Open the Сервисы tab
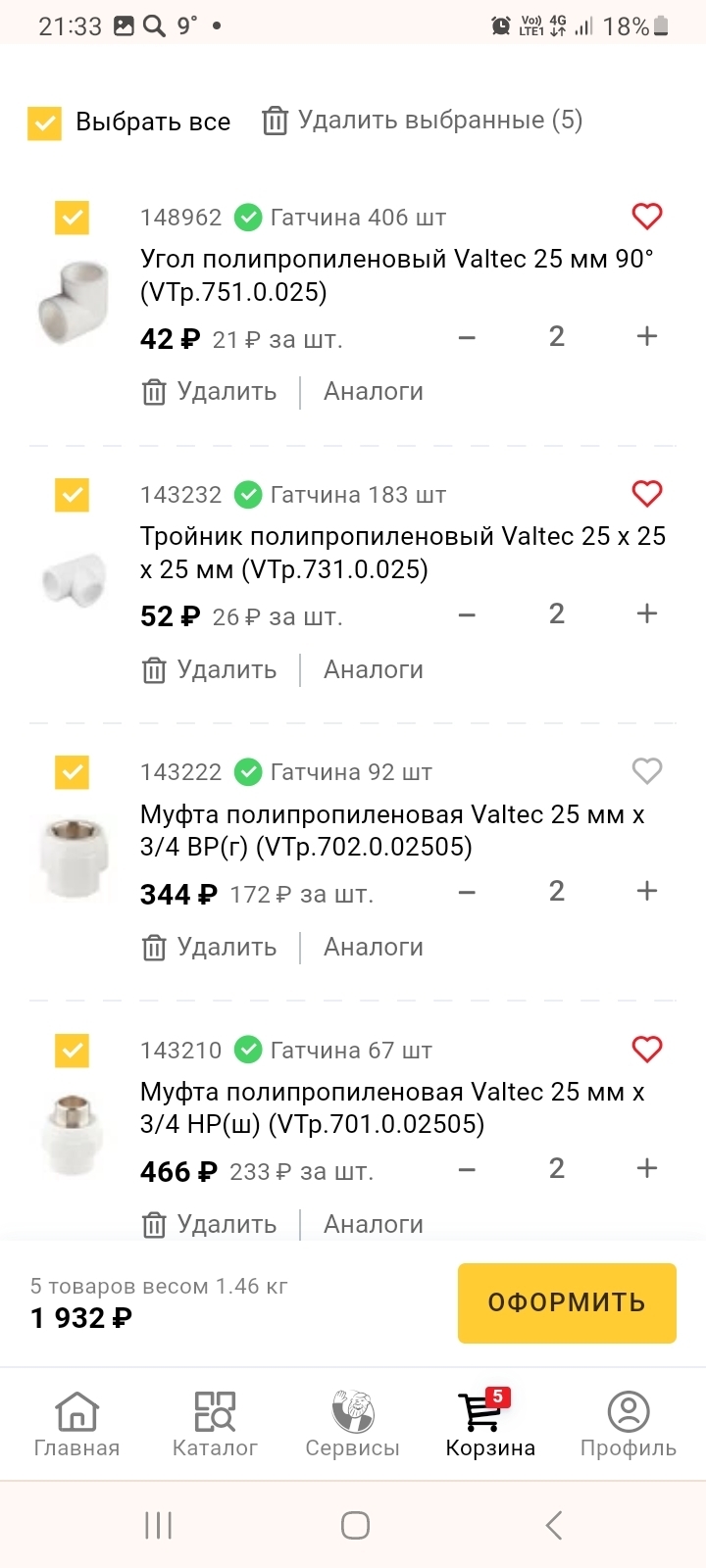Screen dimensions: 706x1568 352,1425
